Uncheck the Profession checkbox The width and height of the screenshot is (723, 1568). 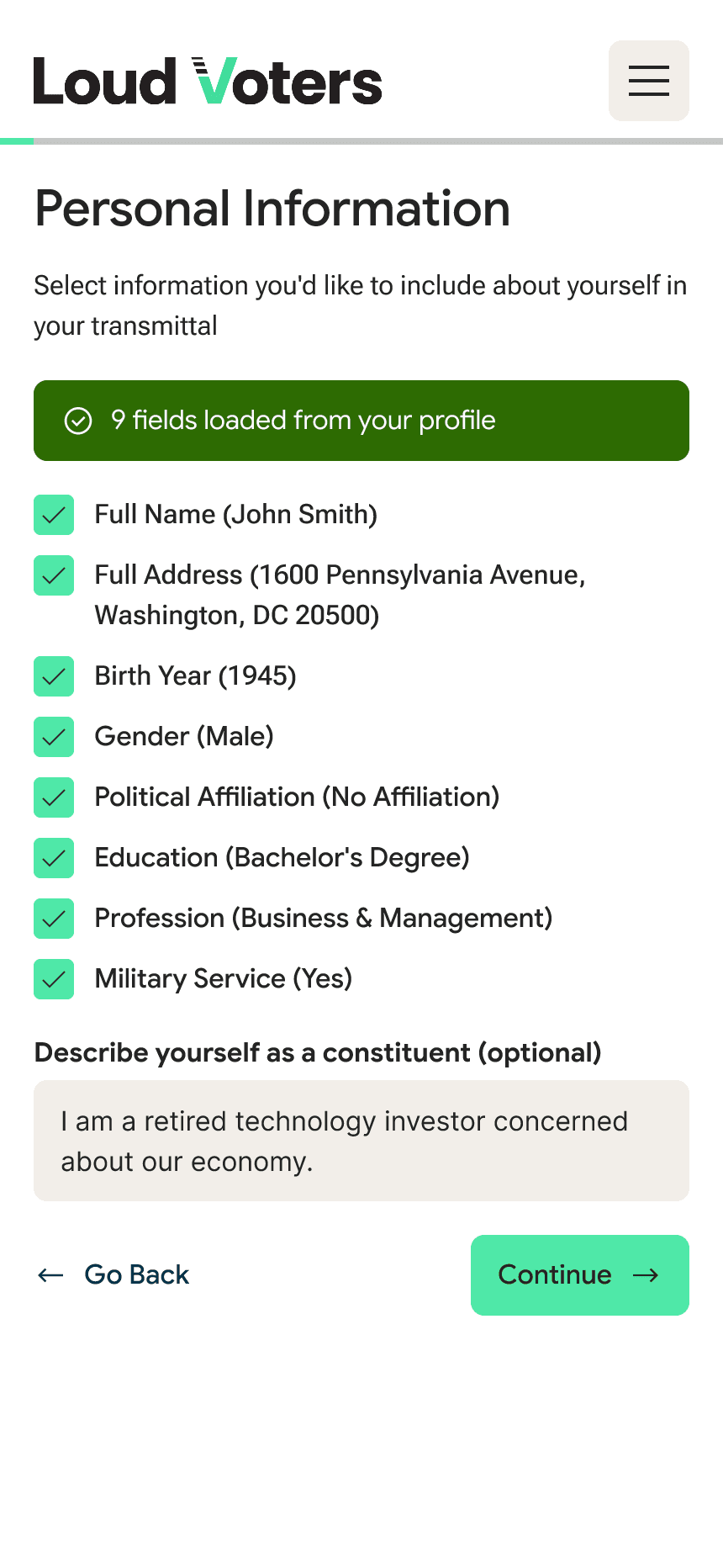point(53,919)
